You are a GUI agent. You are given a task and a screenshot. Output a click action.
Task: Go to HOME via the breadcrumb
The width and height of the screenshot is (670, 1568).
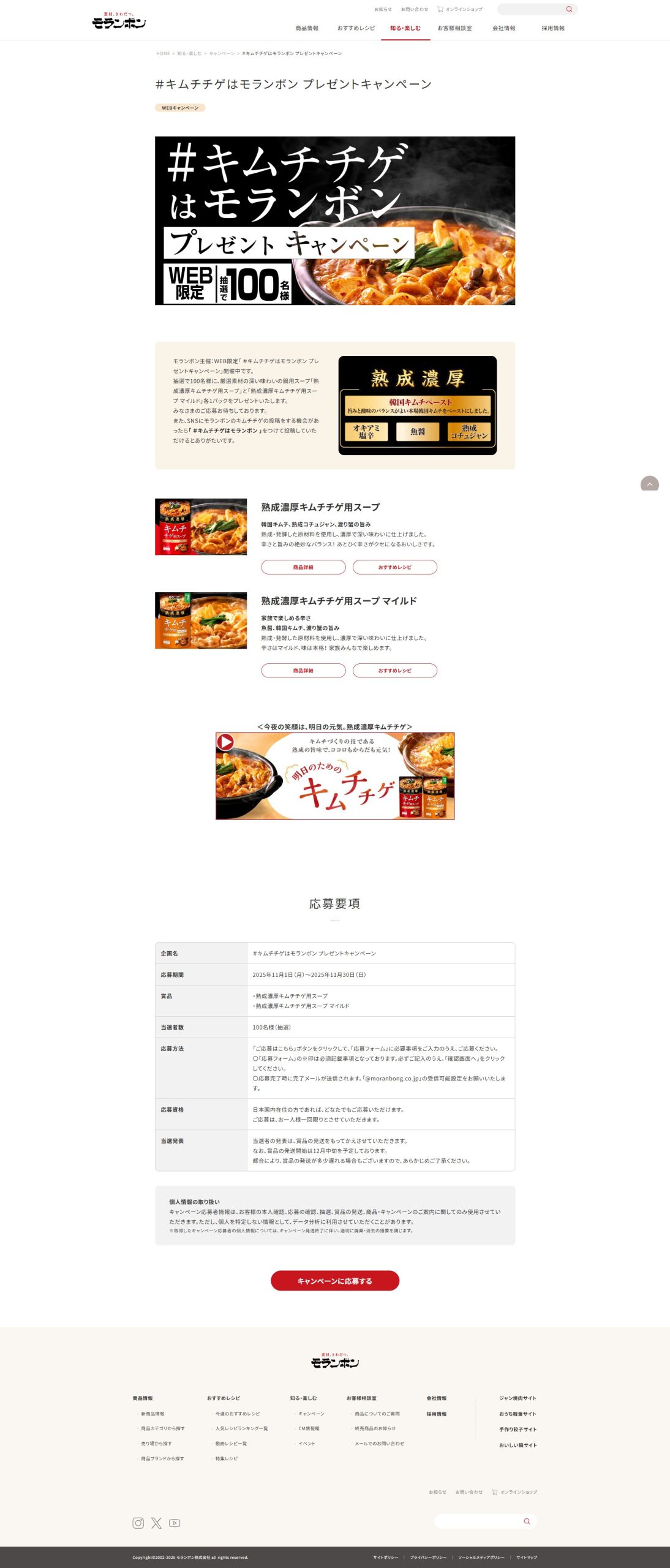pos(163,54)
